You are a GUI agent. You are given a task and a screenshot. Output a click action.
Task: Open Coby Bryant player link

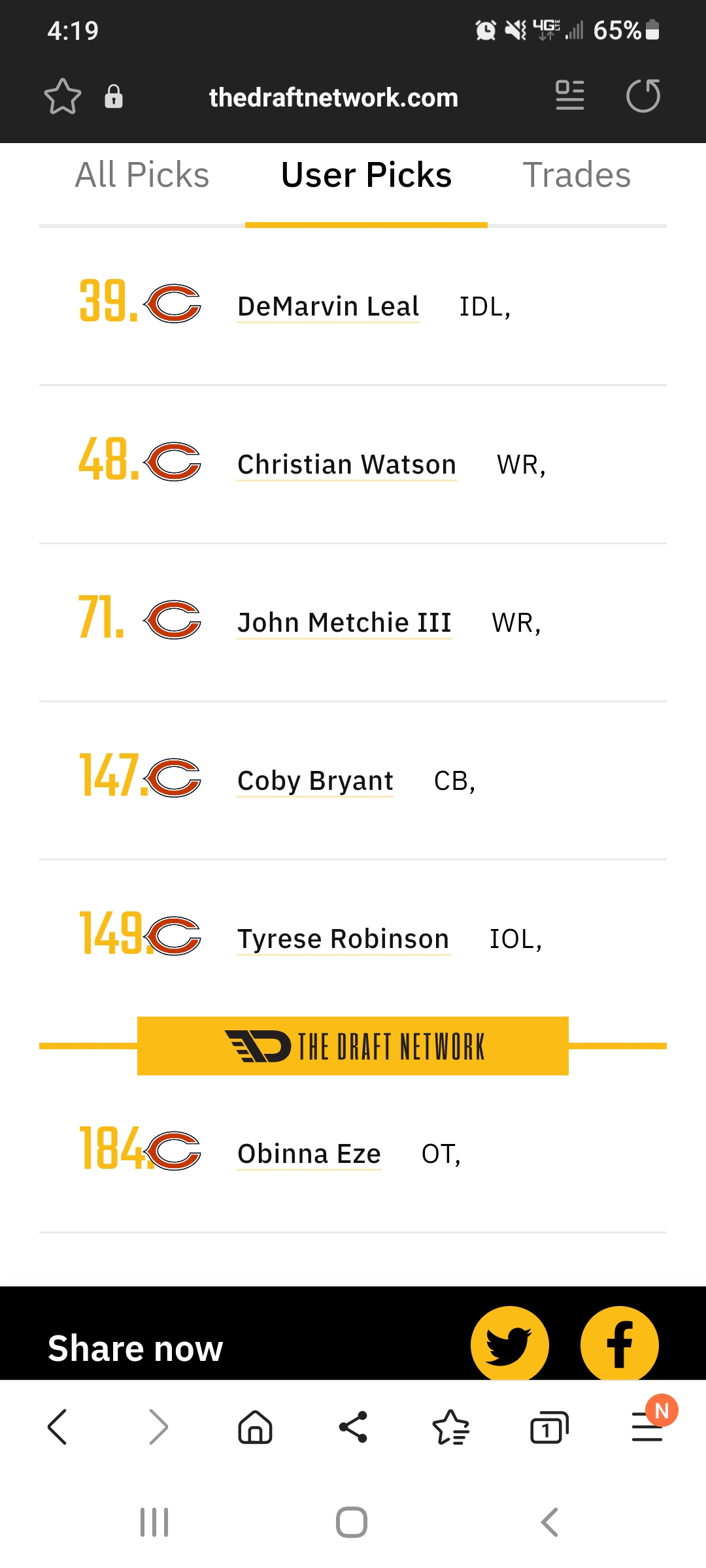(x=316, y=781)
